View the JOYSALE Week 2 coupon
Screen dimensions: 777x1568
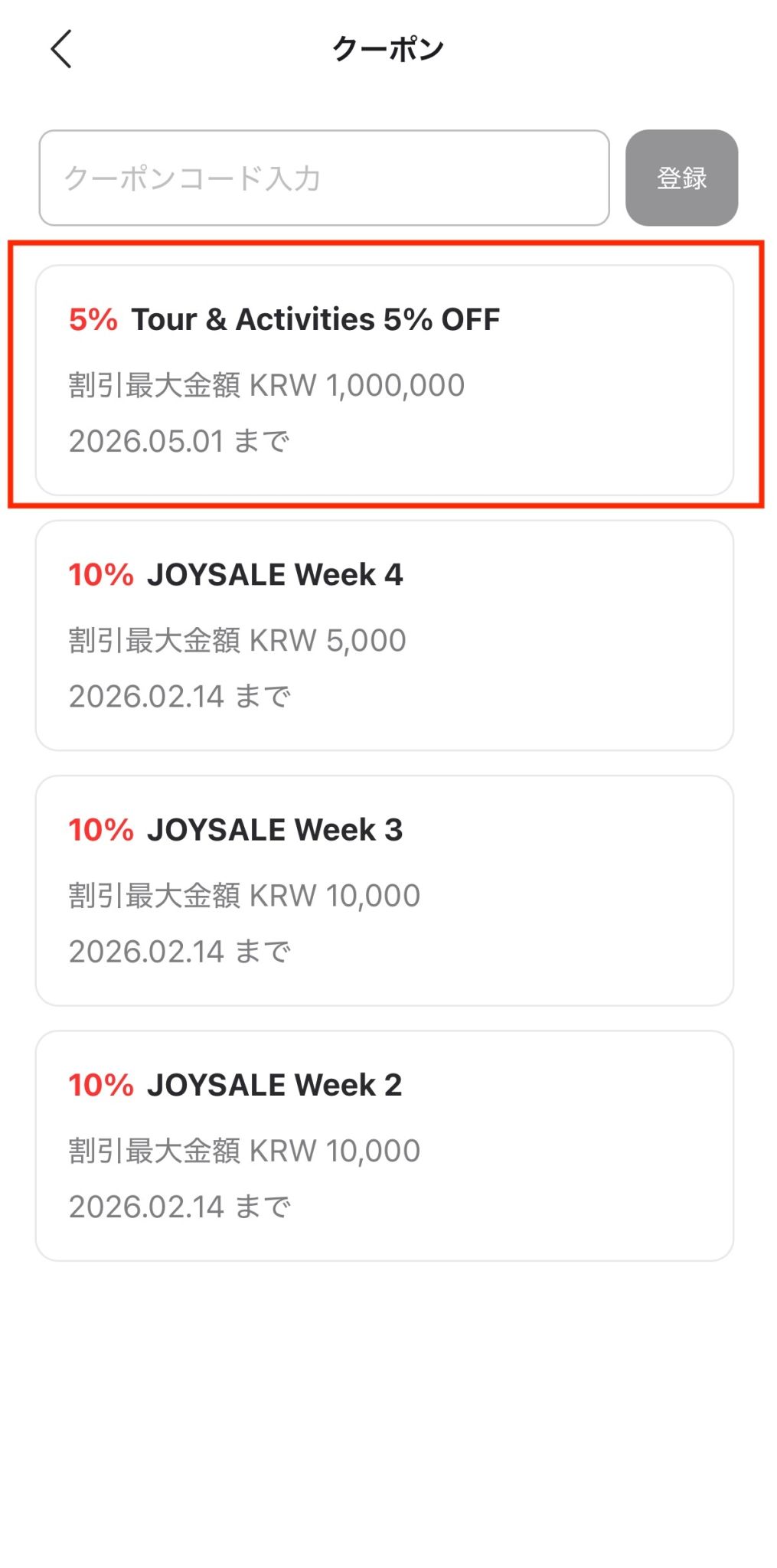click(384, 1145)
